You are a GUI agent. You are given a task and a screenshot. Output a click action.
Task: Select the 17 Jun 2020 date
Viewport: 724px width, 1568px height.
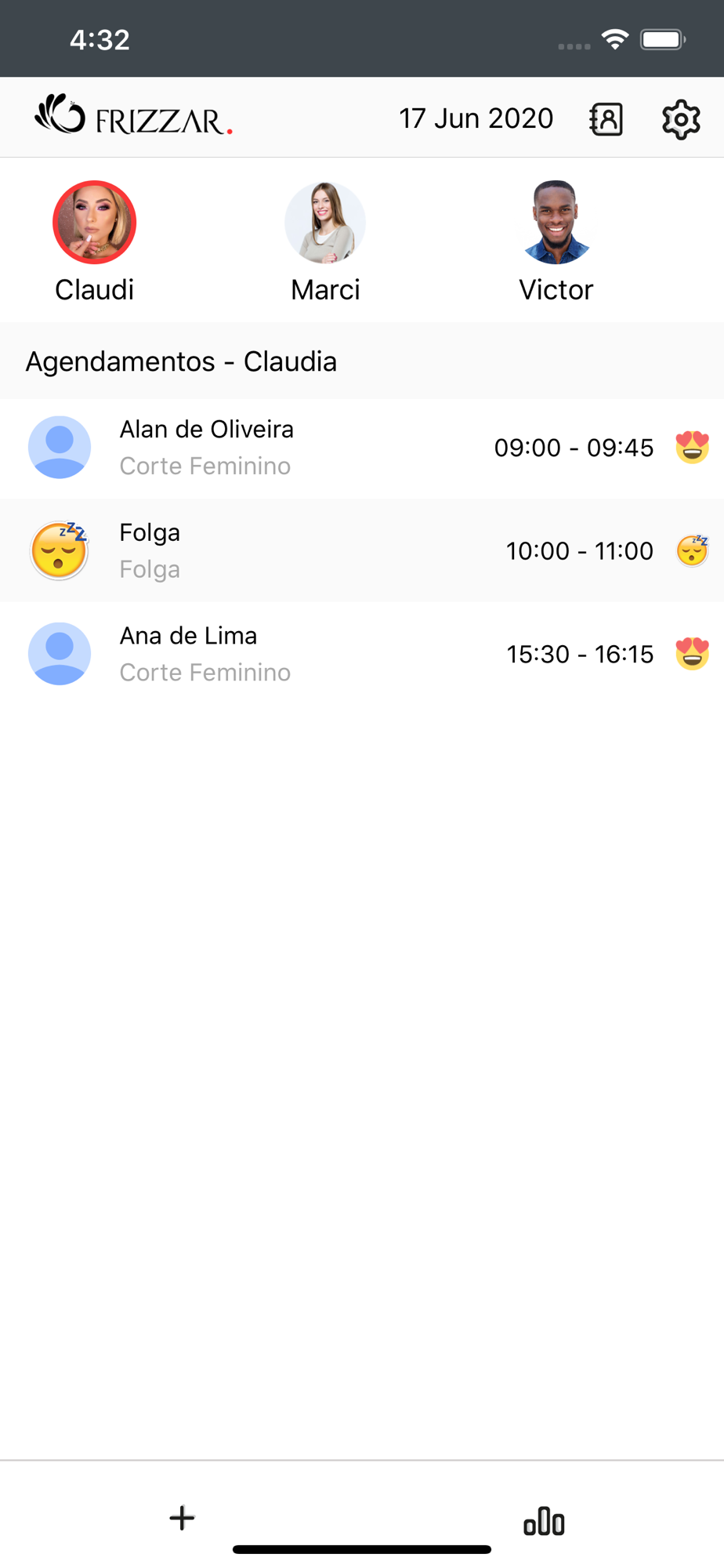[x=476, y=118]
